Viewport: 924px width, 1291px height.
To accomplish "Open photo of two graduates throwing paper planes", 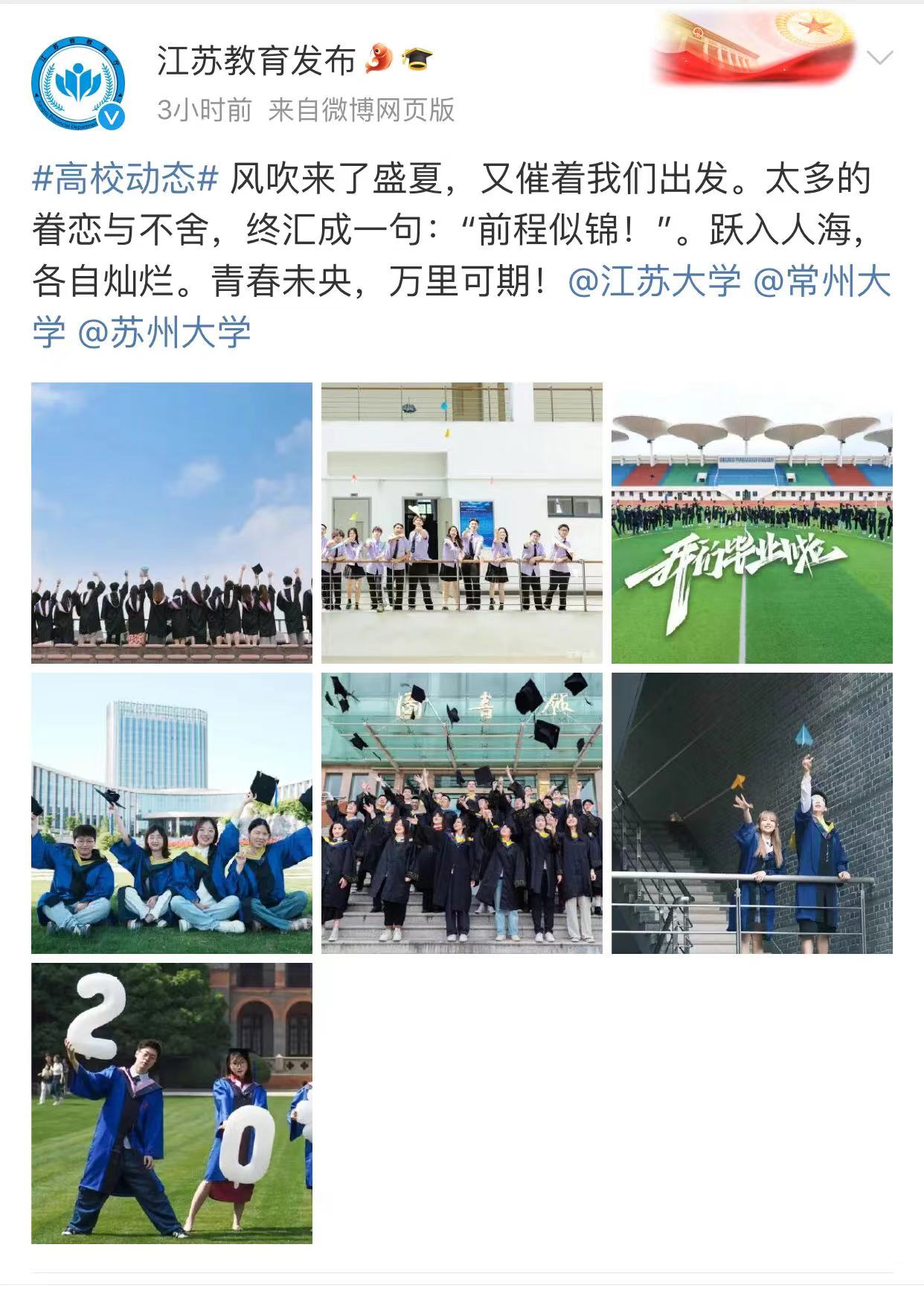I will [x=751, y=813].
